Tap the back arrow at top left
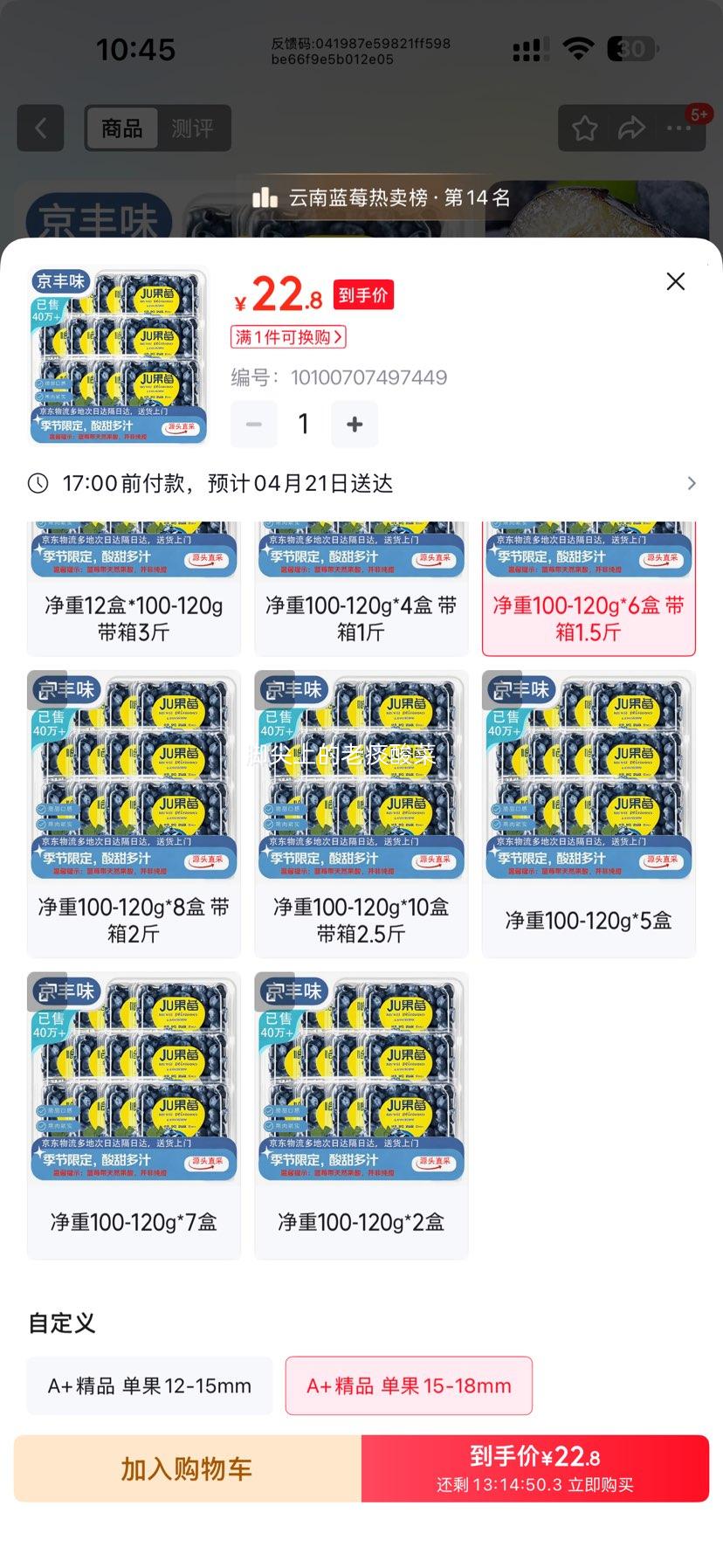 tap(40, 128)
